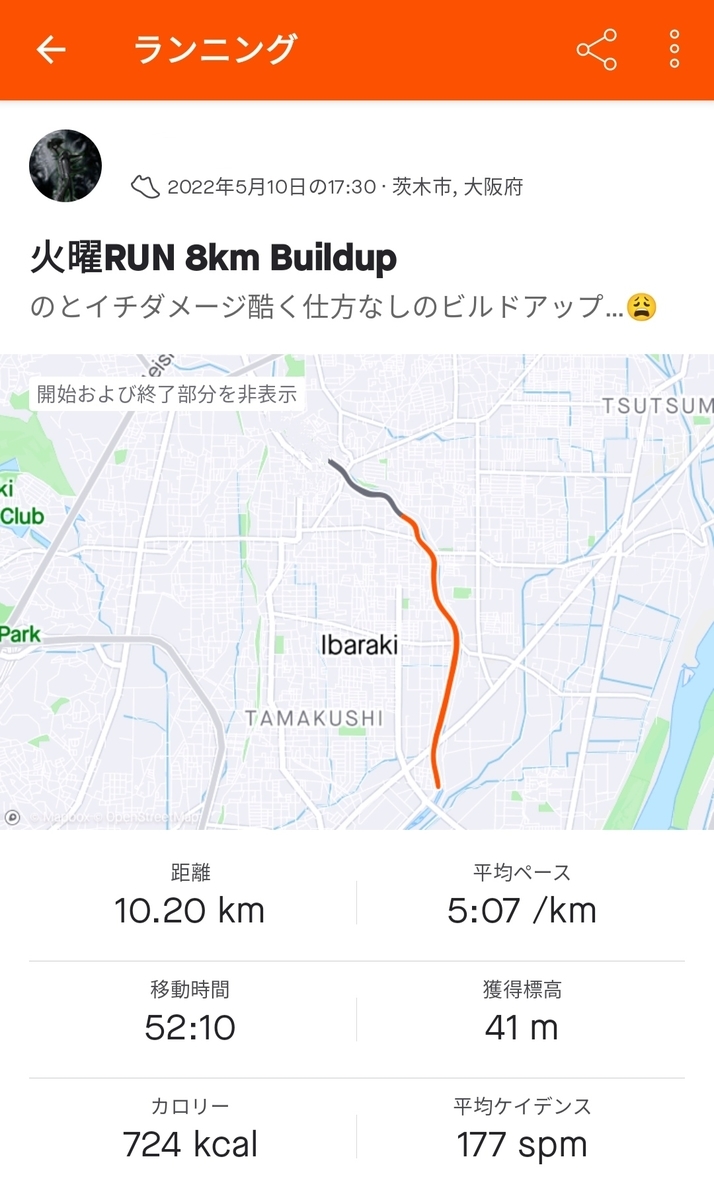This screenshot has height=1200, width=714.
Task: Open the athlete's profile picture
Action: [x=65, y=165]
